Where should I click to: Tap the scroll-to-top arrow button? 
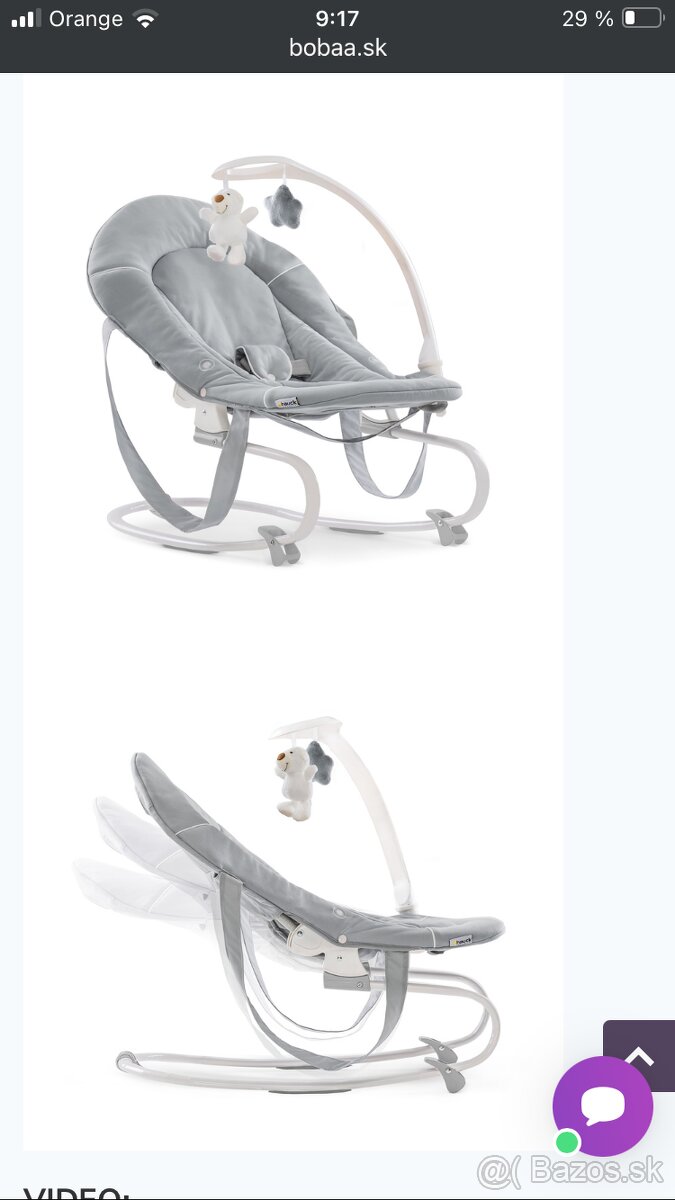[640, 1056]
